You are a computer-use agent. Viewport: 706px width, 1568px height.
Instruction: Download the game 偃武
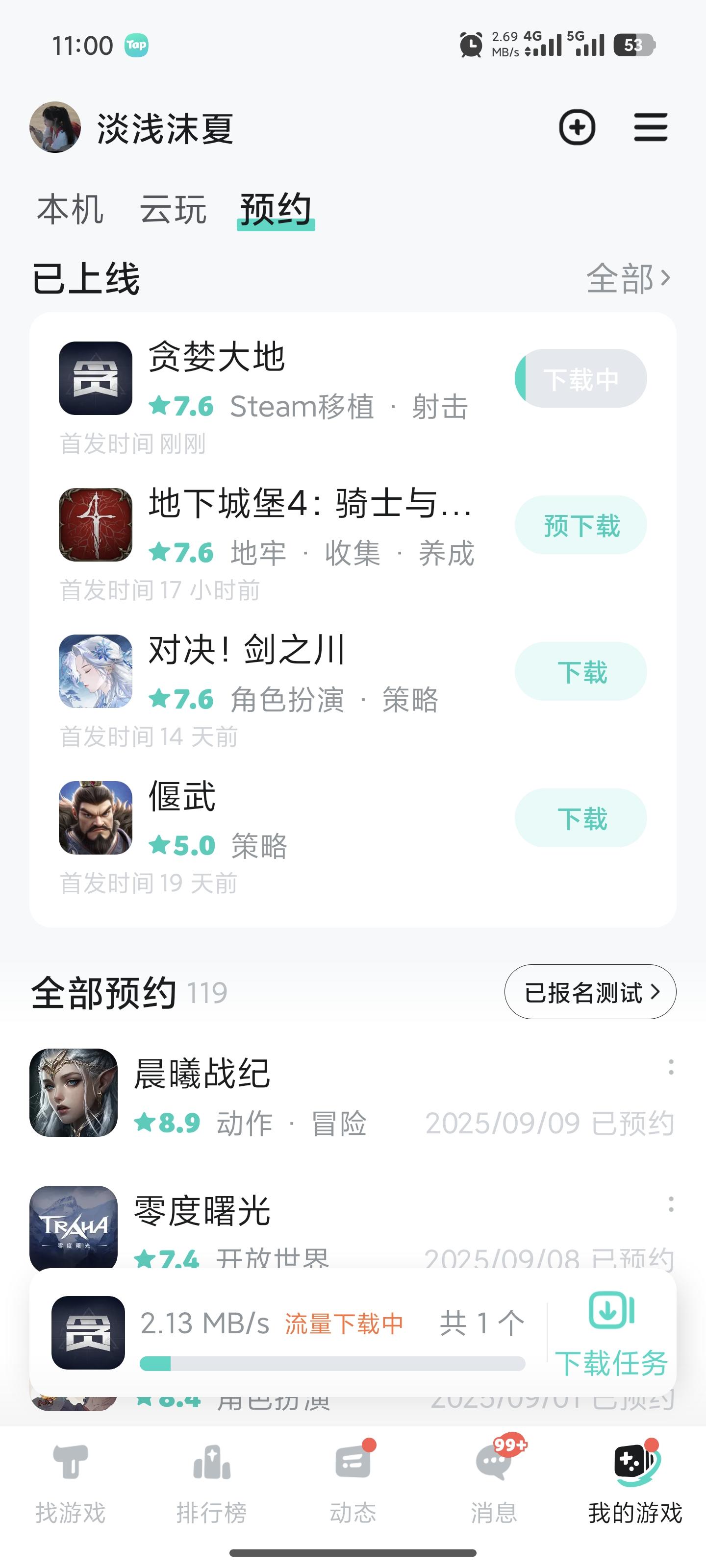pyautogui.click(x=580, y=818)
